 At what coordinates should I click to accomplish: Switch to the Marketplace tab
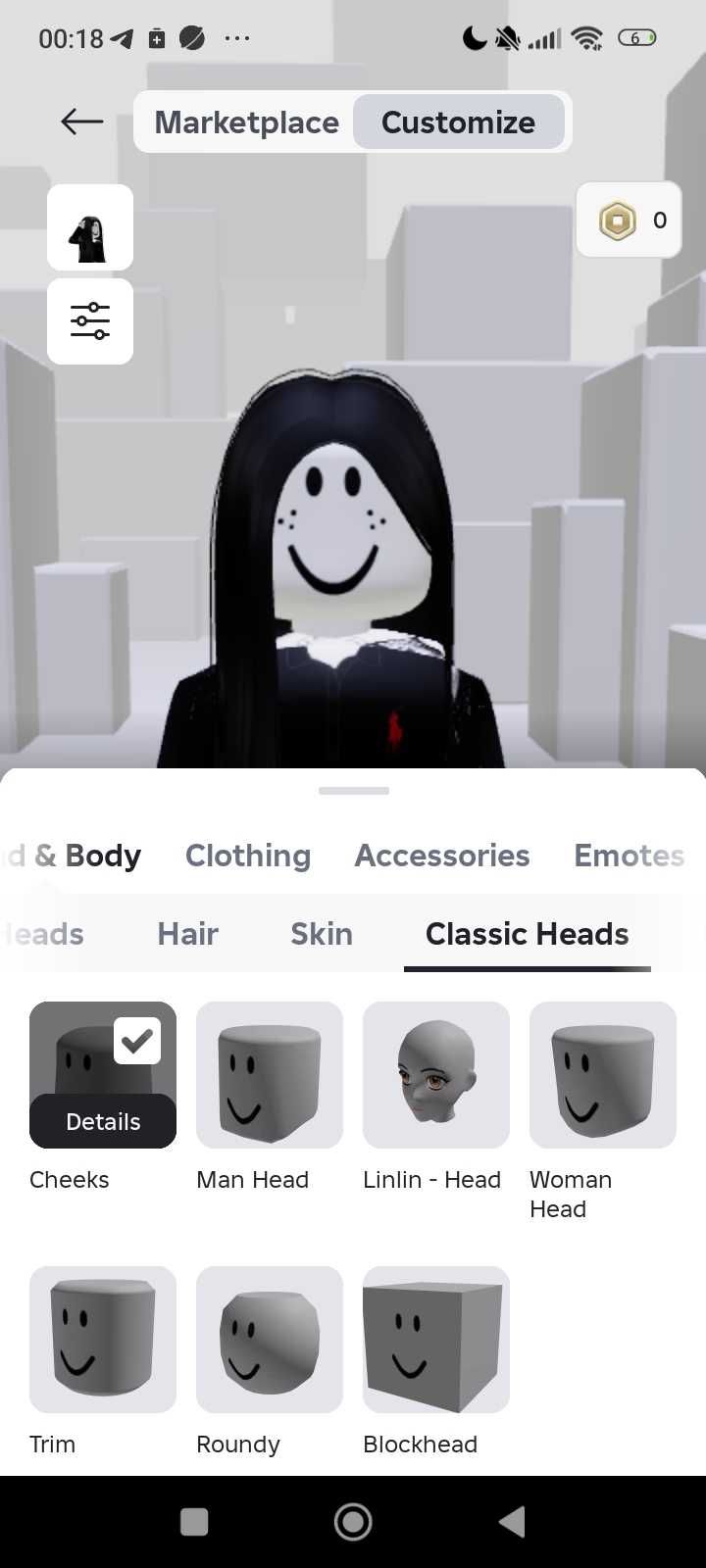[x=246, y=122]
